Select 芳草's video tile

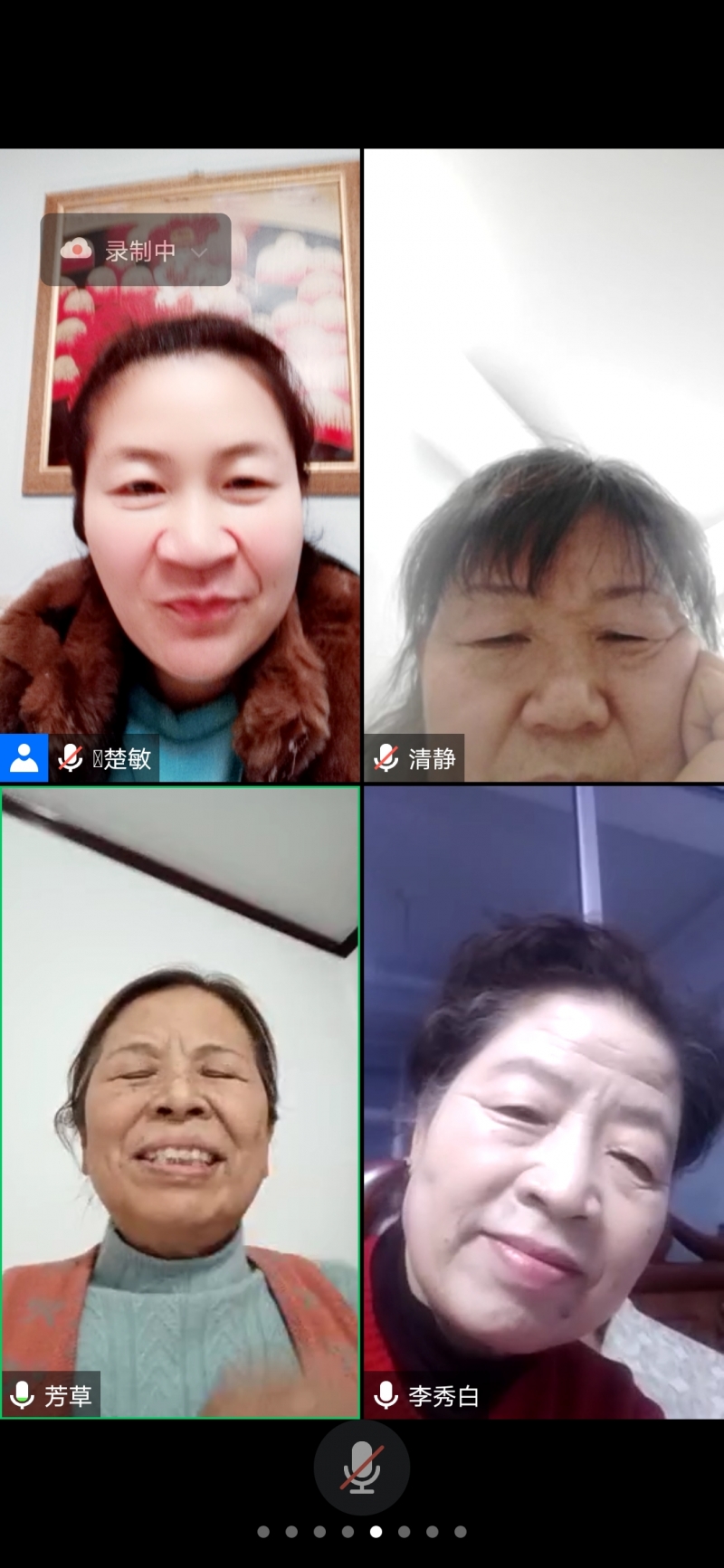[180, 1101]
